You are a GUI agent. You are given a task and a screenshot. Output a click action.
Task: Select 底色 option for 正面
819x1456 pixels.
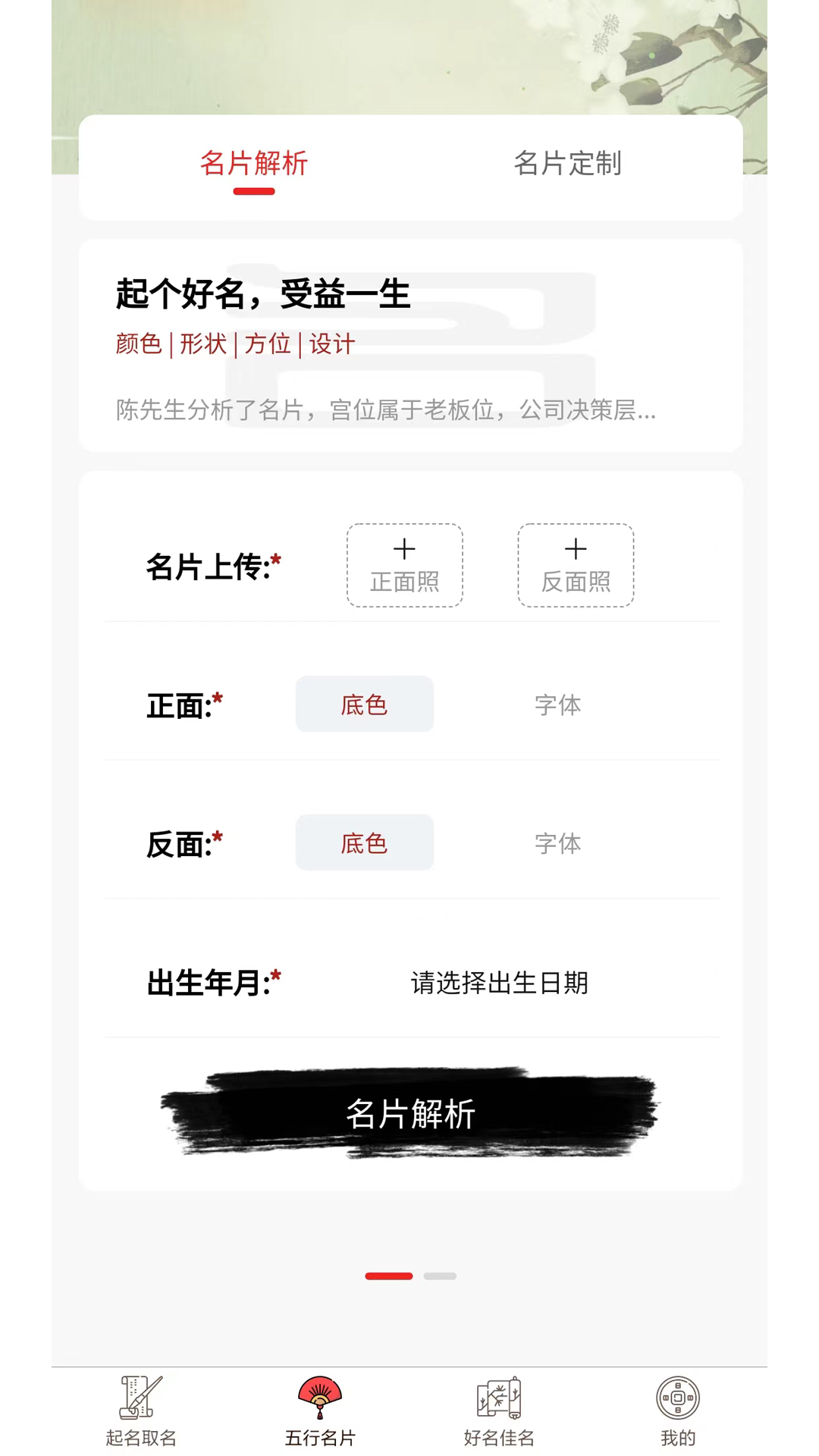pyautogui.click(x=364, y=704)
